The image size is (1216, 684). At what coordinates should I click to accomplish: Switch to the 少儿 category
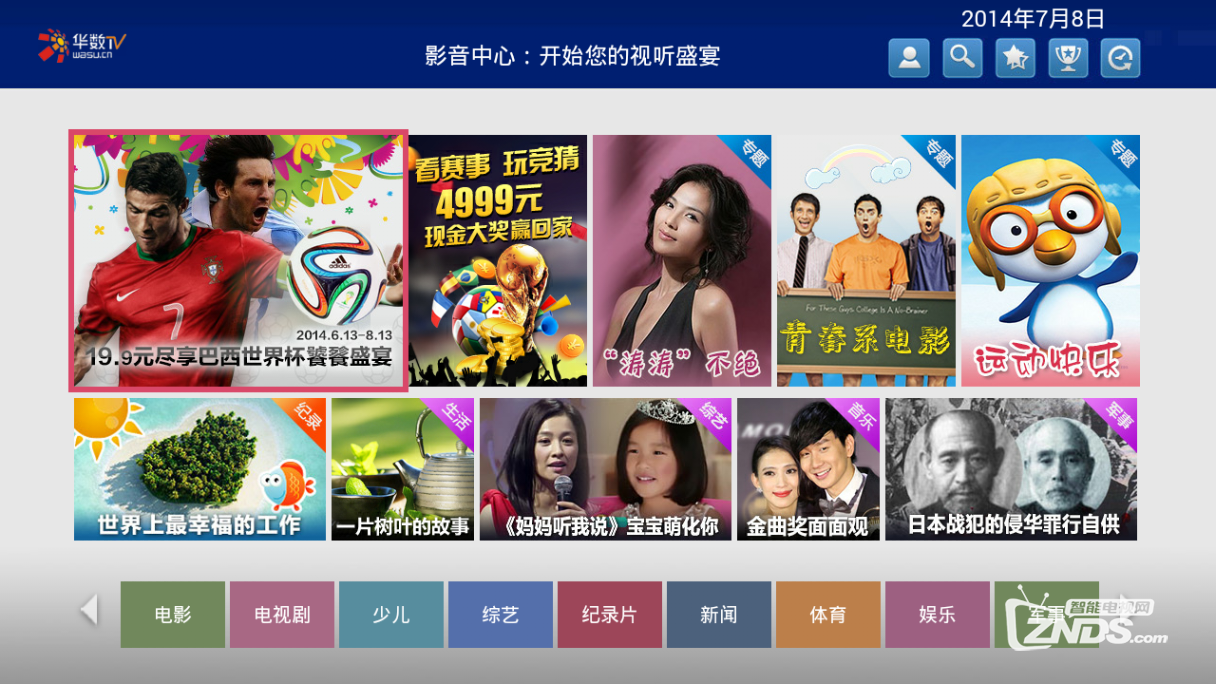coord(391,614)
